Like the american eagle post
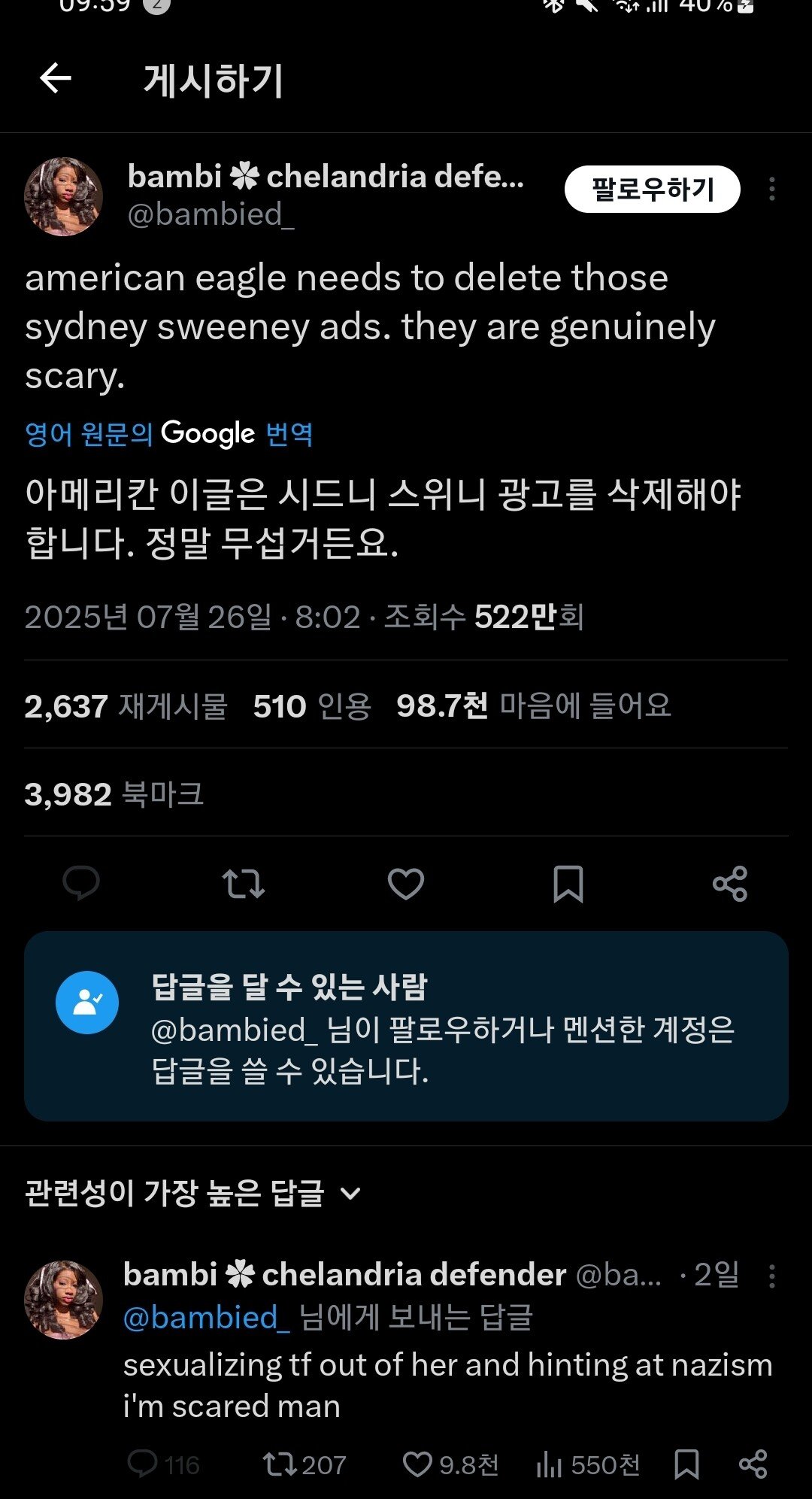Screen dimensions: 812x1499 point(405,884)
